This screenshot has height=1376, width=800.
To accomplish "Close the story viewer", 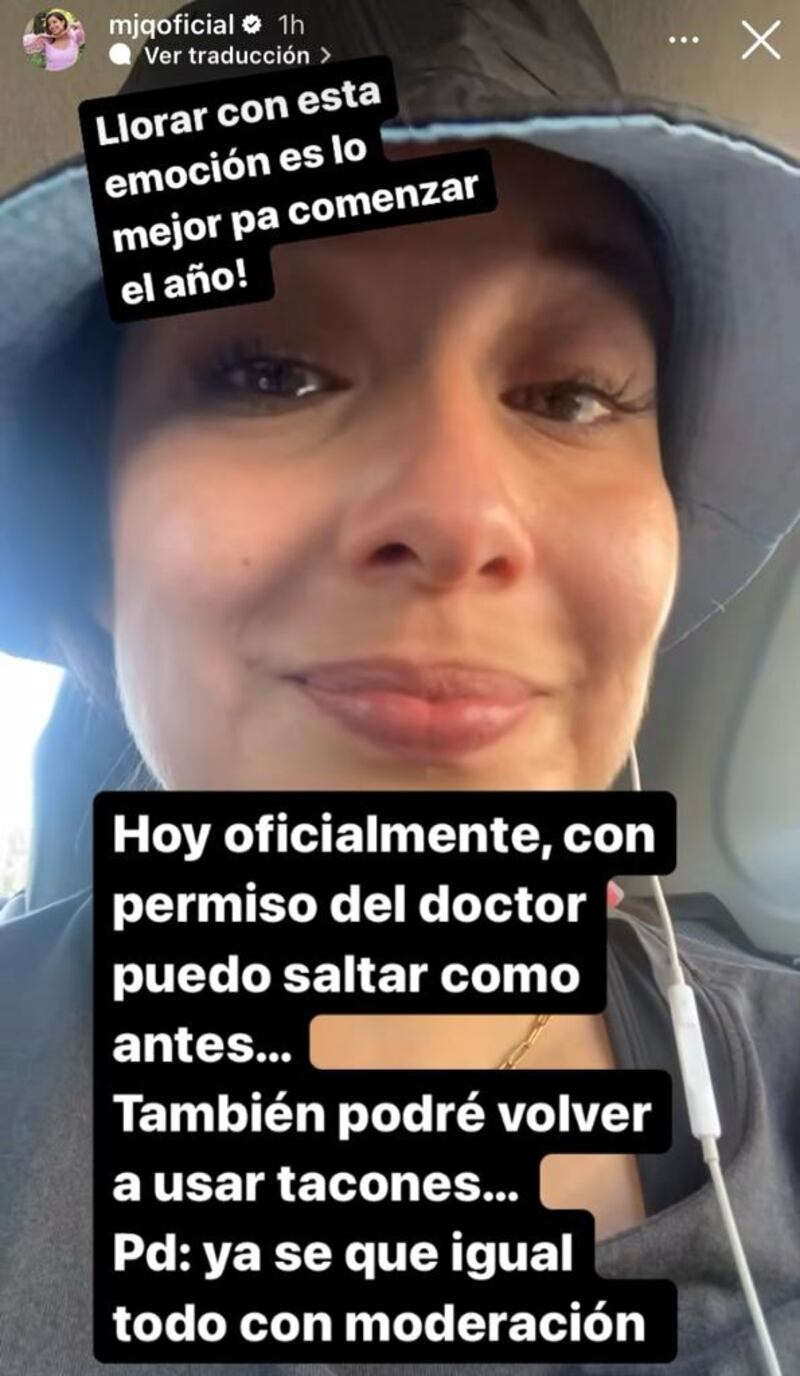I will click(761, 39).
